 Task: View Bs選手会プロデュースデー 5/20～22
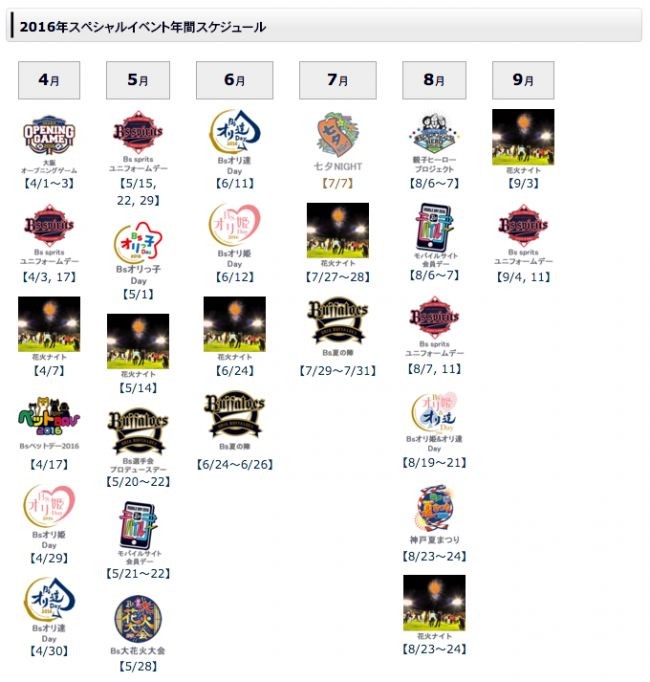point(138,431)
